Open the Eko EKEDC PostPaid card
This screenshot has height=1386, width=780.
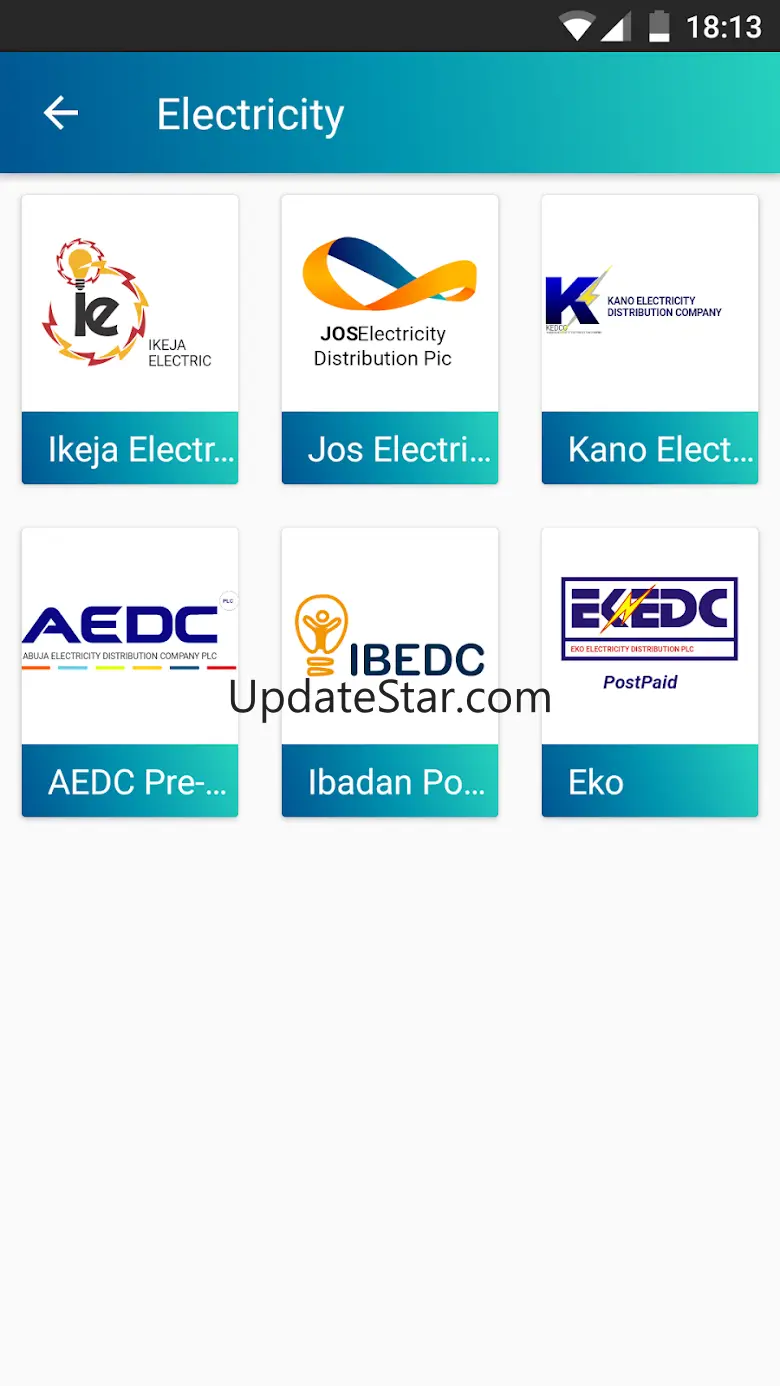click(x=650, y=672)
